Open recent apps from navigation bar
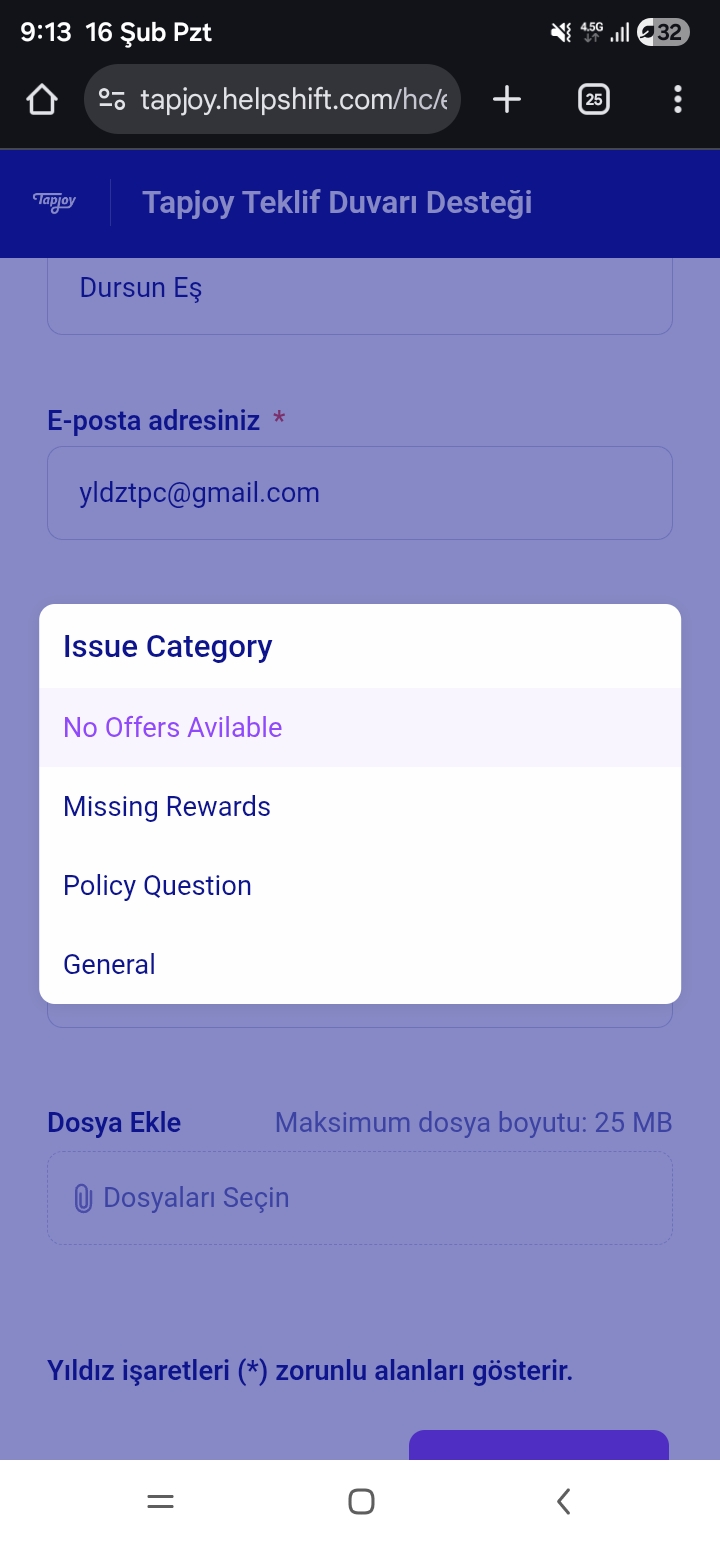 tap(160, 1501)
